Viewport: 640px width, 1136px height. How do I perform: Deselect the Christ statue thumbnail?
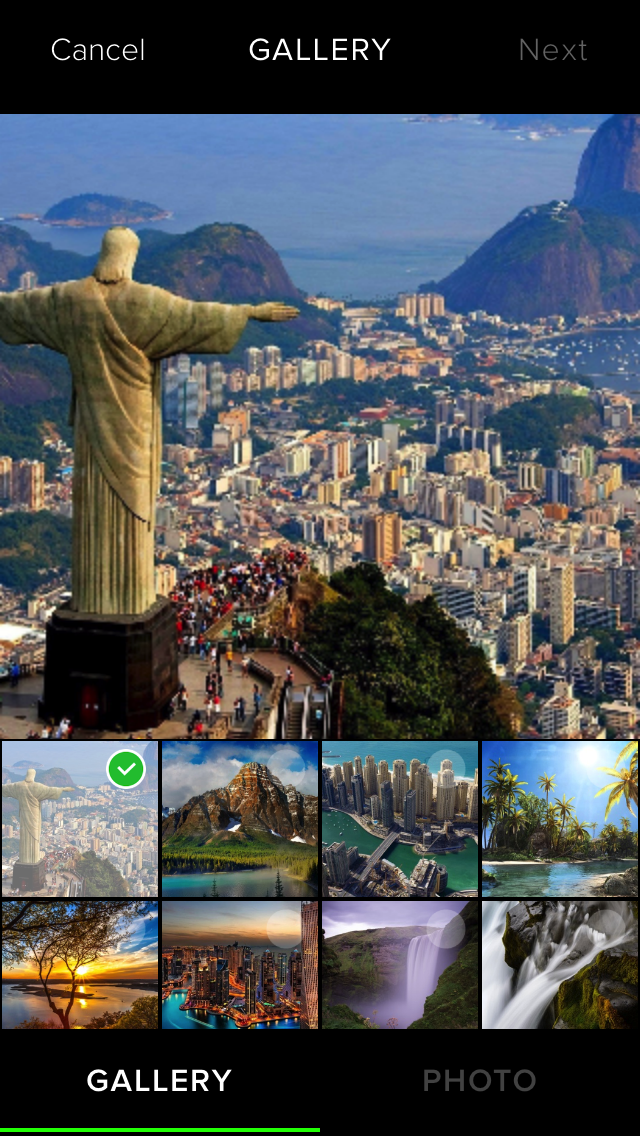tap(80, 818)
